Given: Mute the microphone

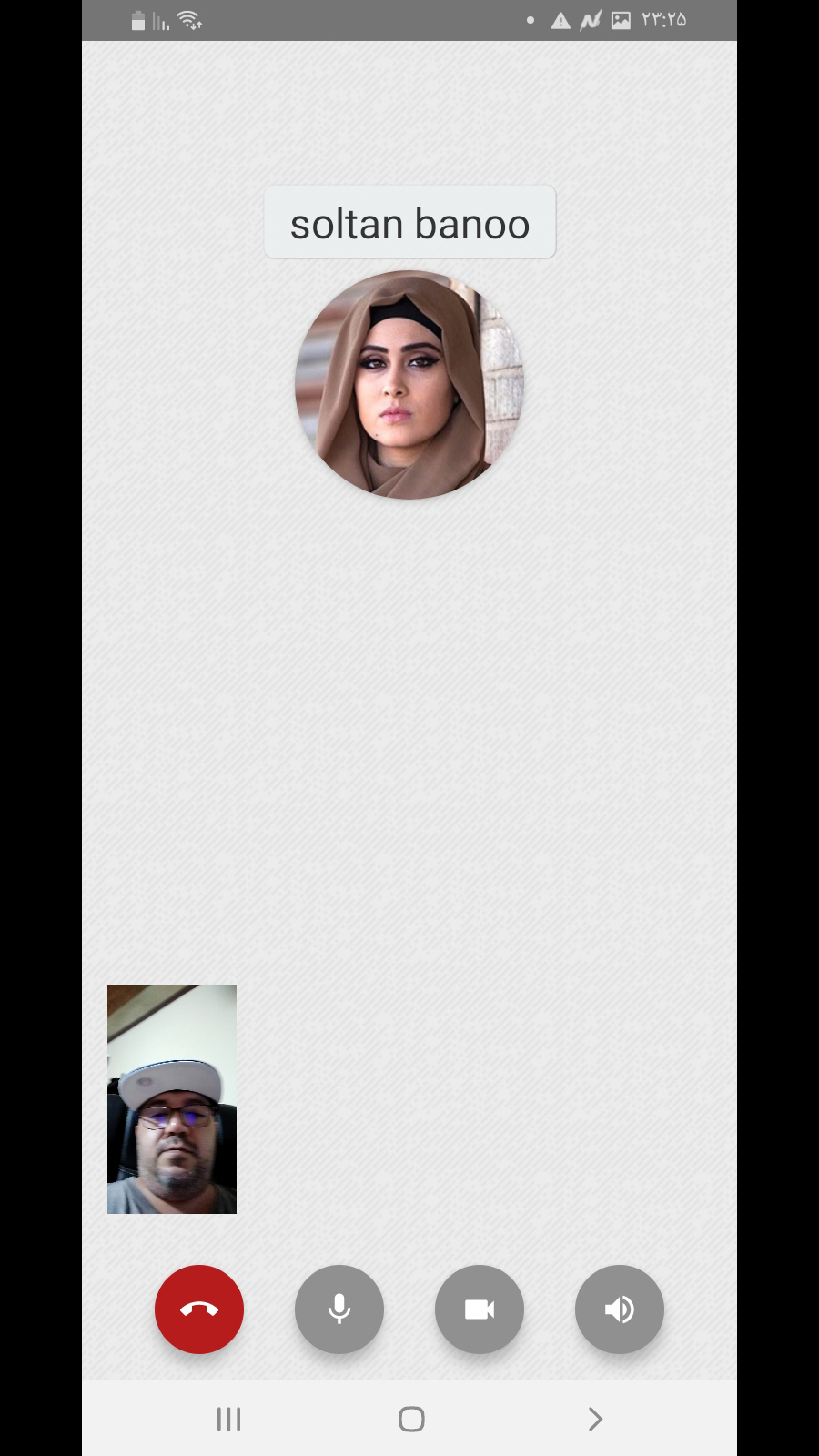Looking at the screenshot, I should [x=339, y=1309].
